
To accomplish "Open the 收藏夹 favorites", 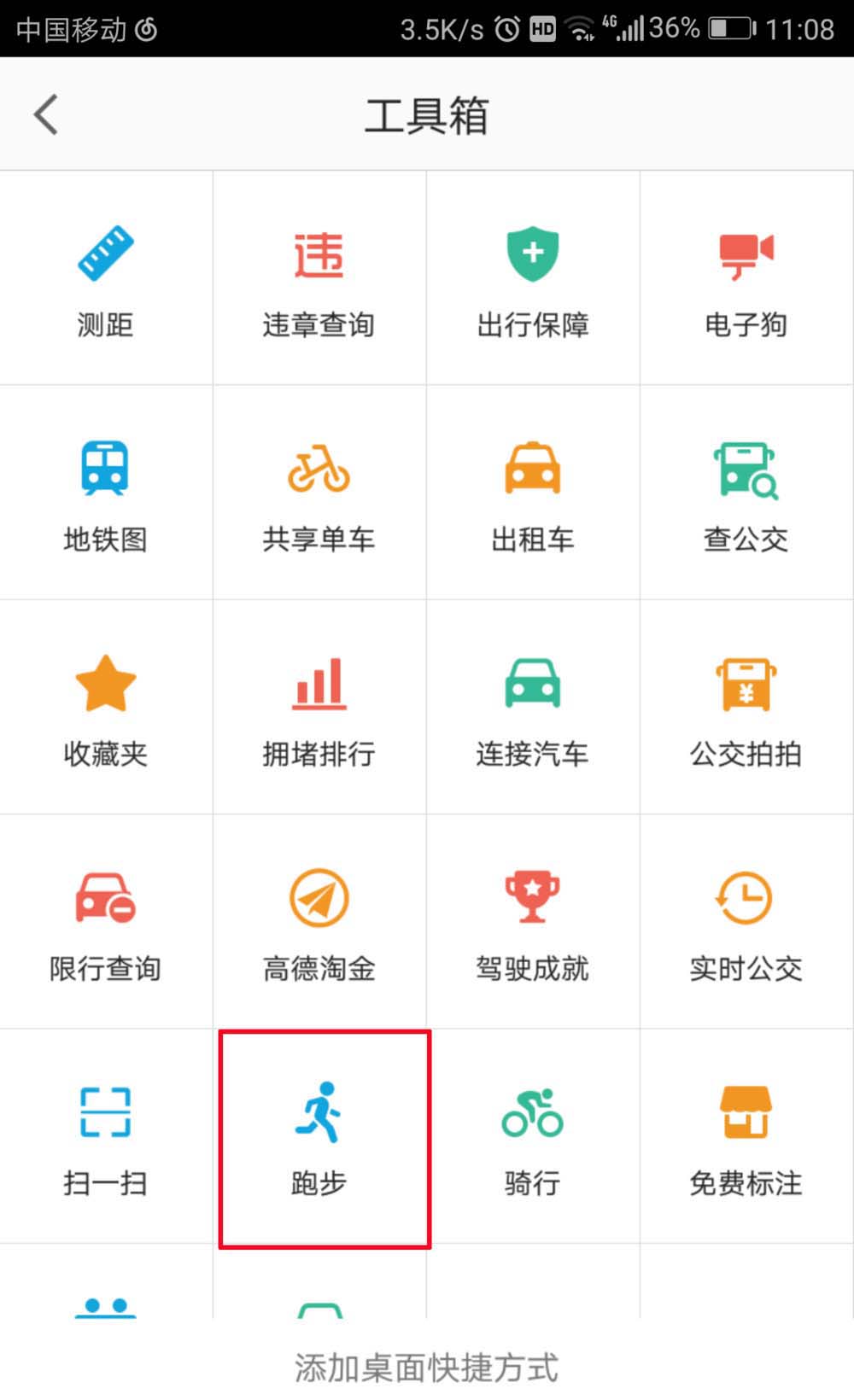I will pos(106,708).
